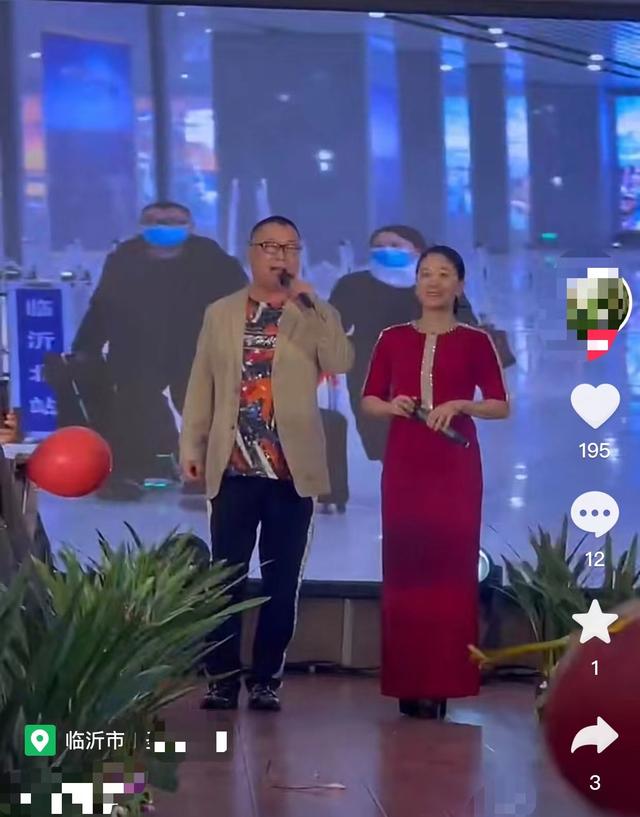Share this video using the arrow icon
640x817 pixels.
point(595,737)
